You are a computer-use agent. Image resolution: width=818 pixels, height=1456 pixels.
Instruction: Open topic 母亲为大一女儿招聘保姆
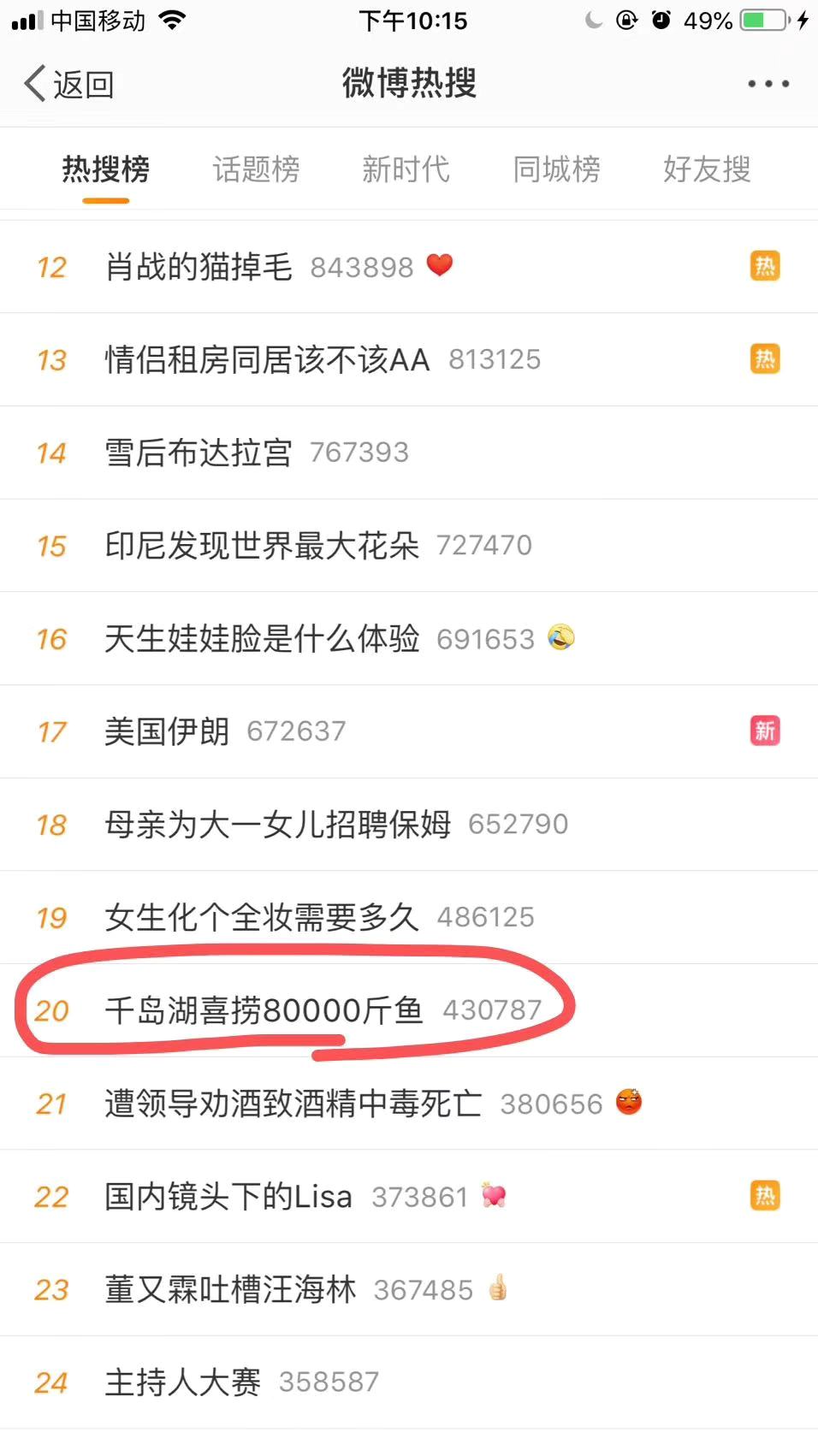coord(409,825)
